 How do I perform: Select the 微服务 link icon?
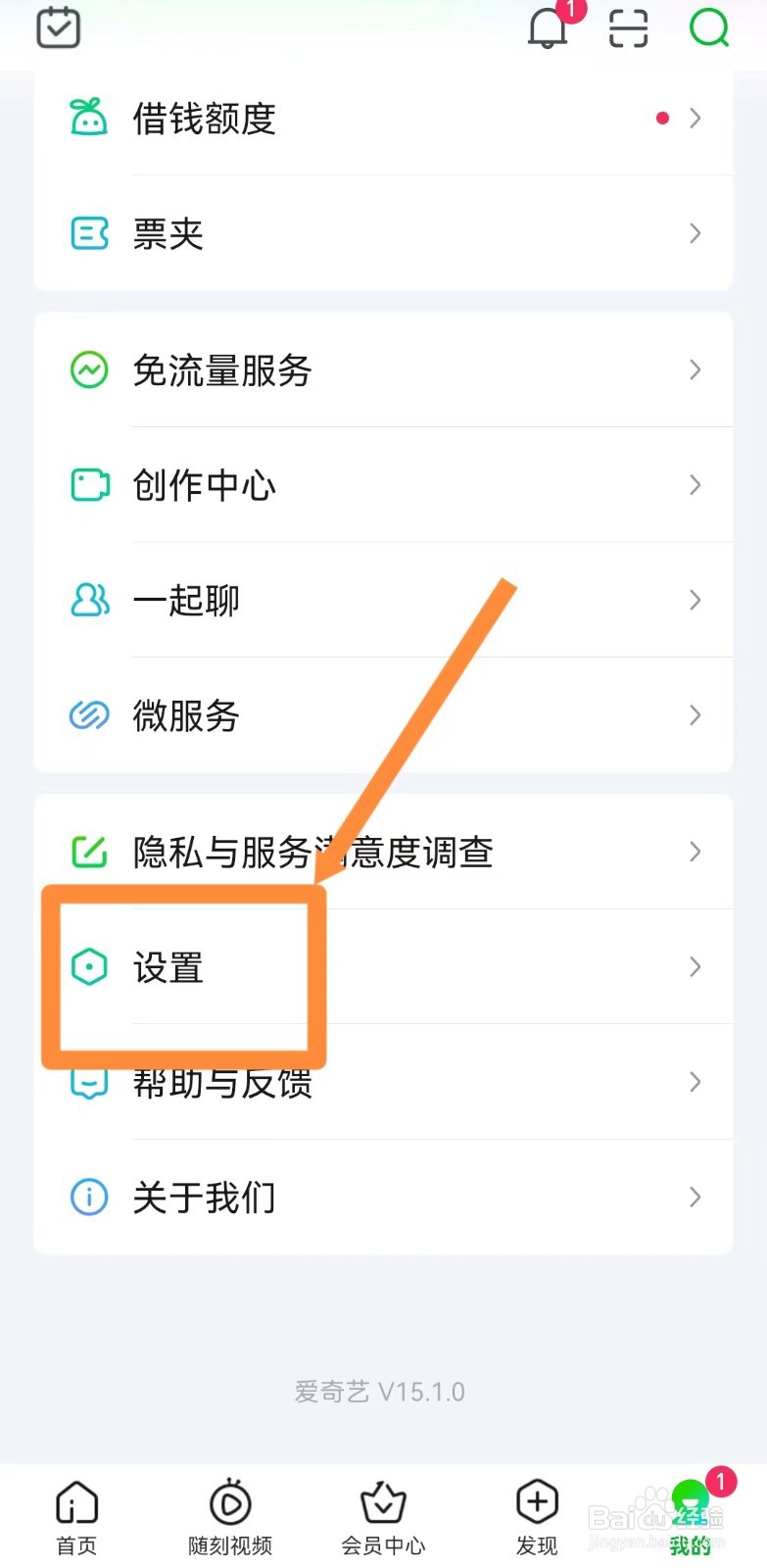(x=89, y=715)
